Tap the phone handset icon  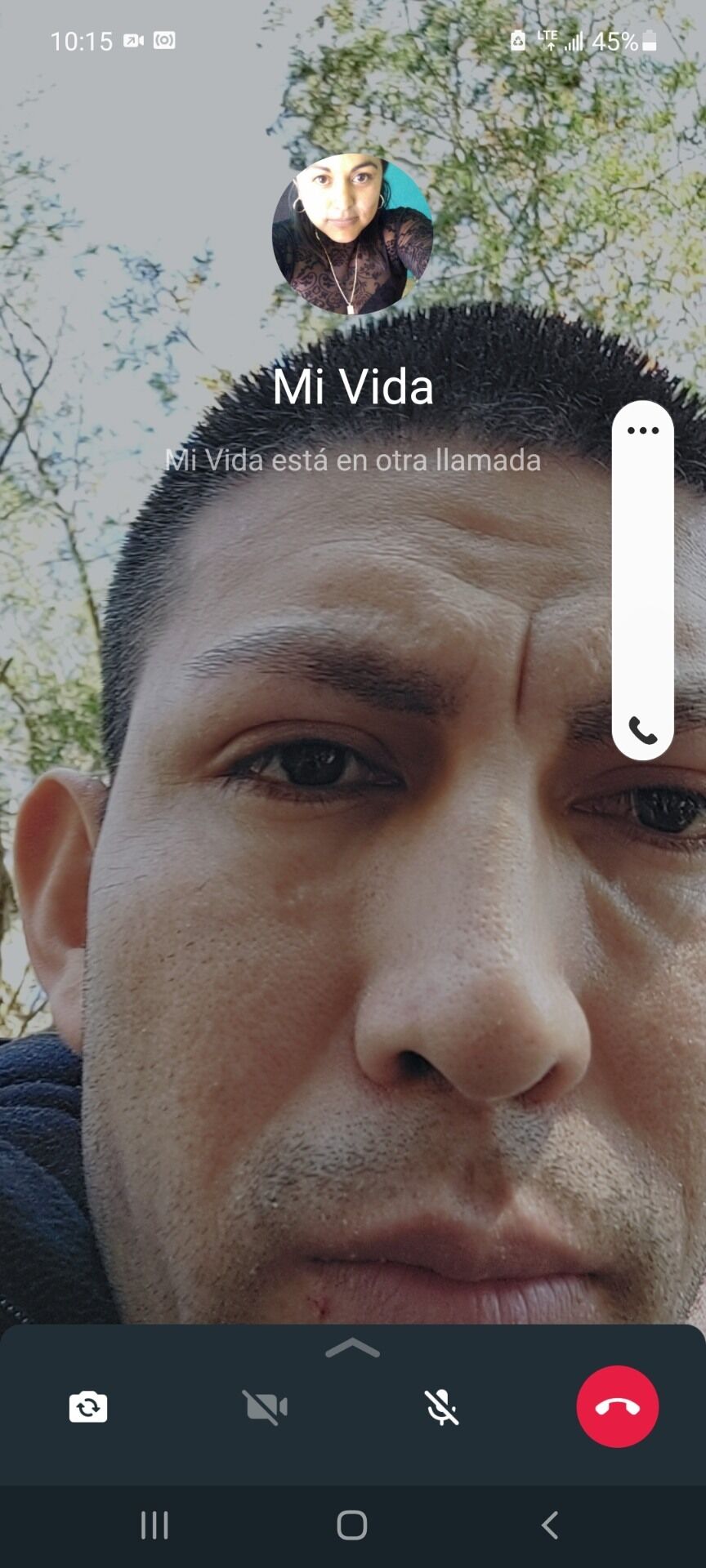click(x=643, y=731)
